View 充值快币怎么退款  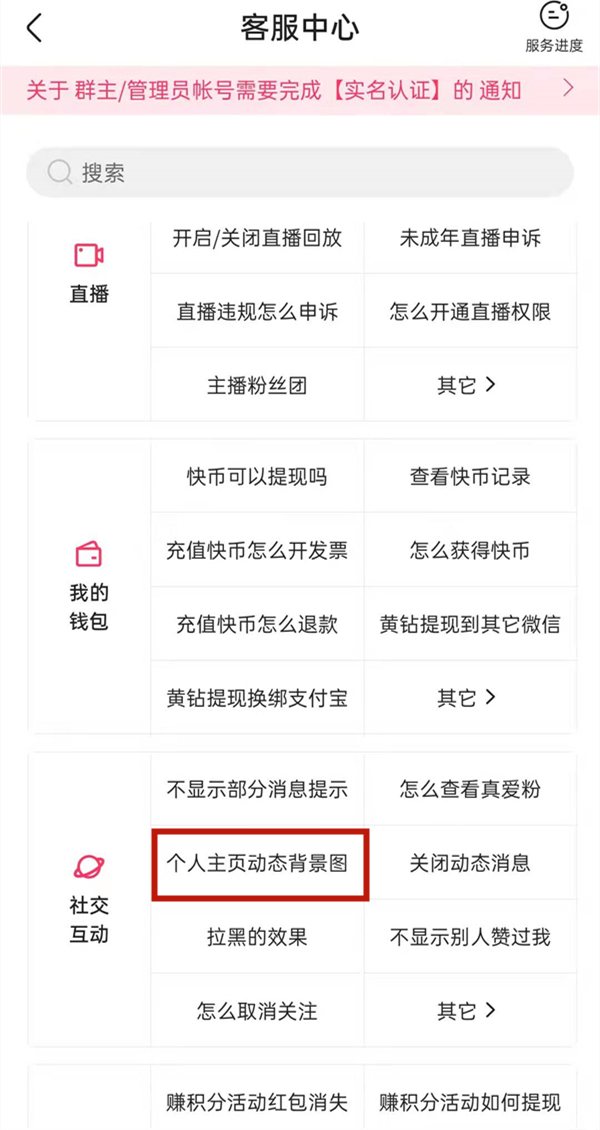(257, 624)
